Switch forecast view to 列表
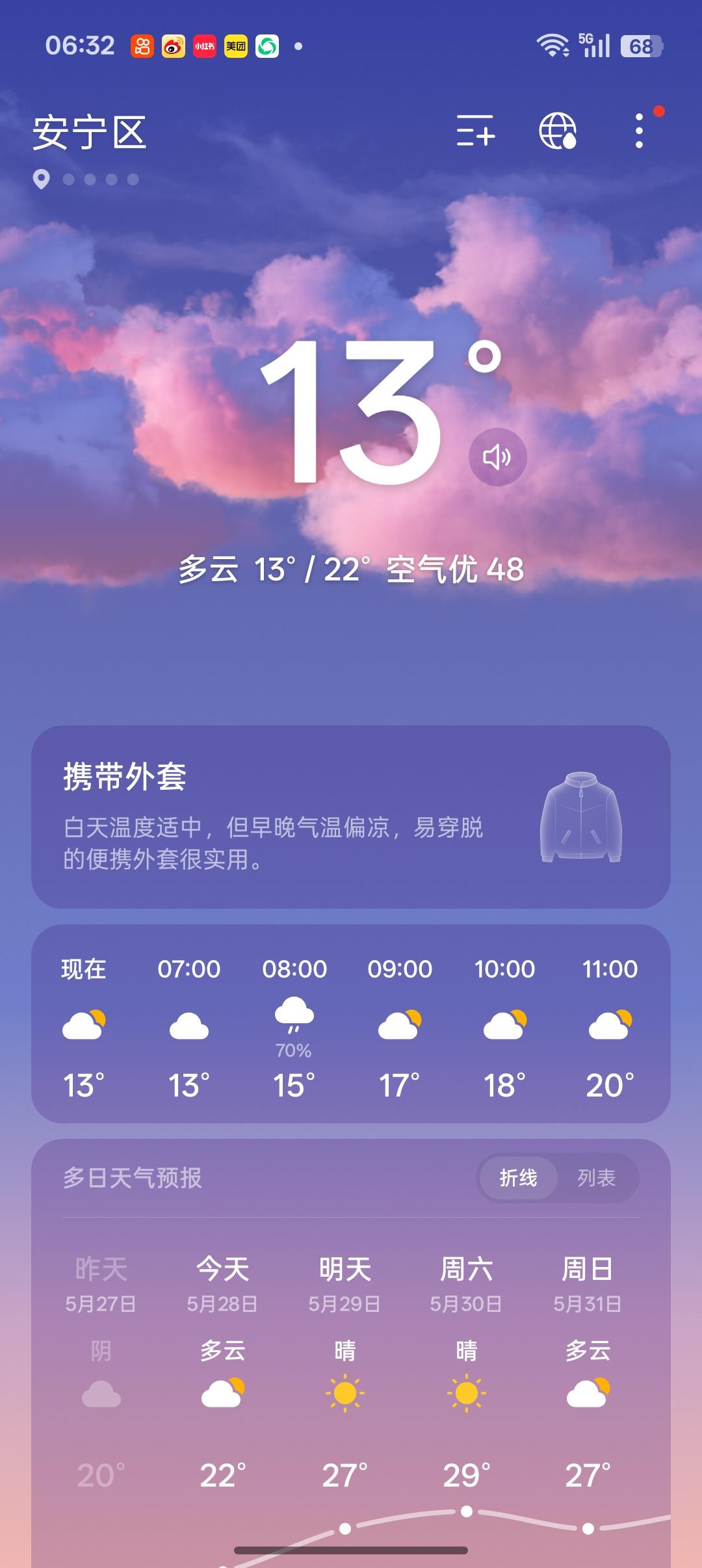This screenshot has height=1568, width=702. pyautogui.click(x=597, y=1177)
